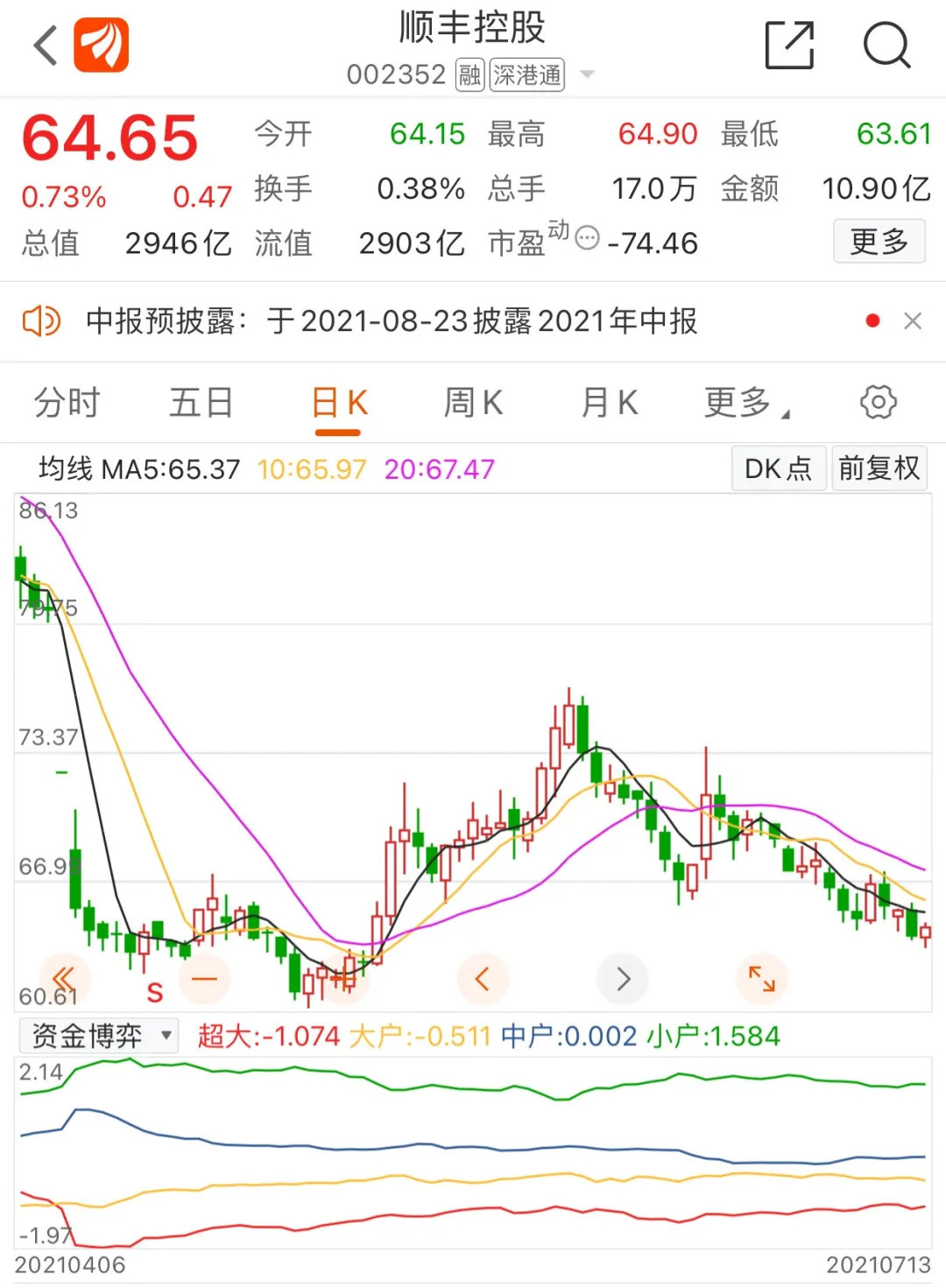Change the 前复权 adjustment option
Viewport: 946px width, 1288px height.
[879, 468]
